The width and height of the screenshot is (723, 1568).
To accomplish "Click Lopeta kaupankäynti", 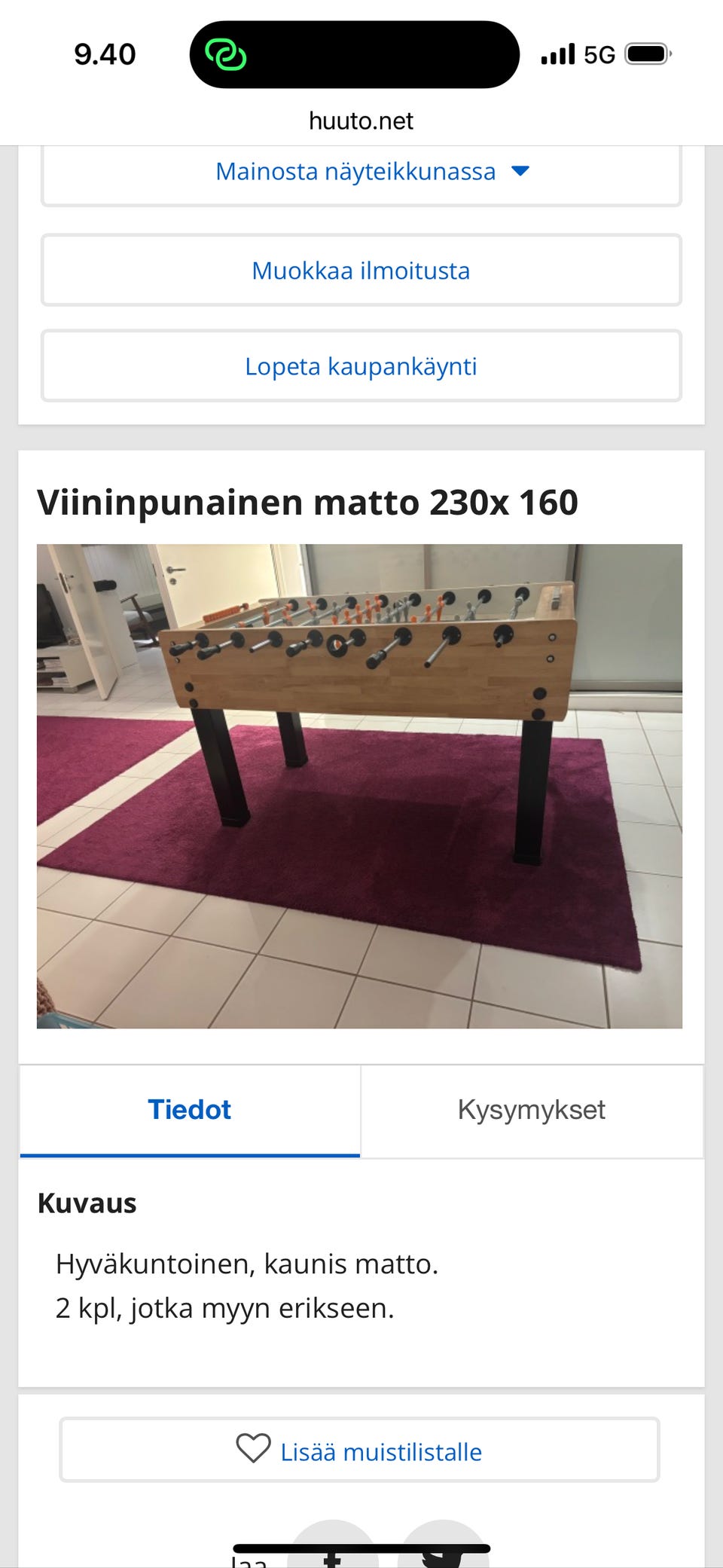I will click(x=361, y=366).
